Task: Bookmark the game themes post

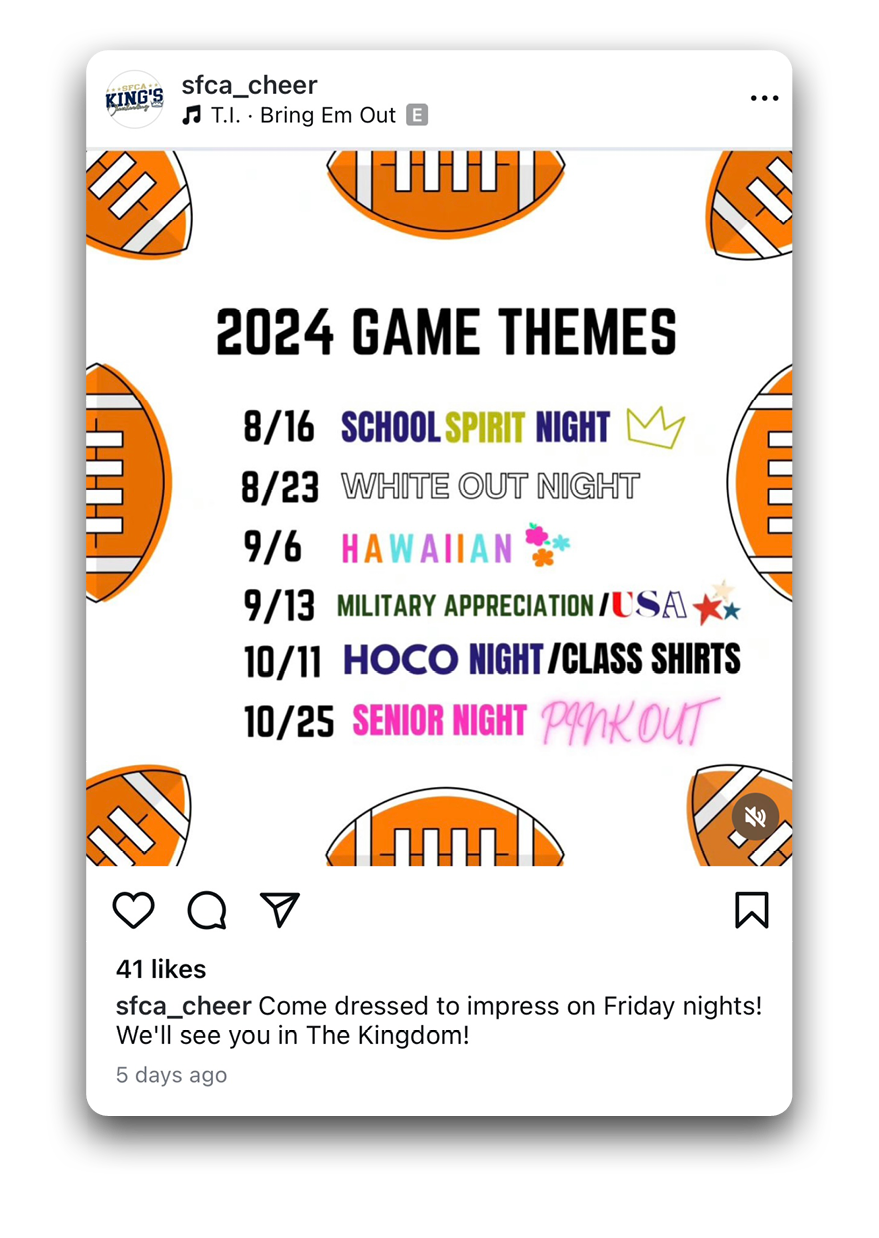Action: [751, 910]
